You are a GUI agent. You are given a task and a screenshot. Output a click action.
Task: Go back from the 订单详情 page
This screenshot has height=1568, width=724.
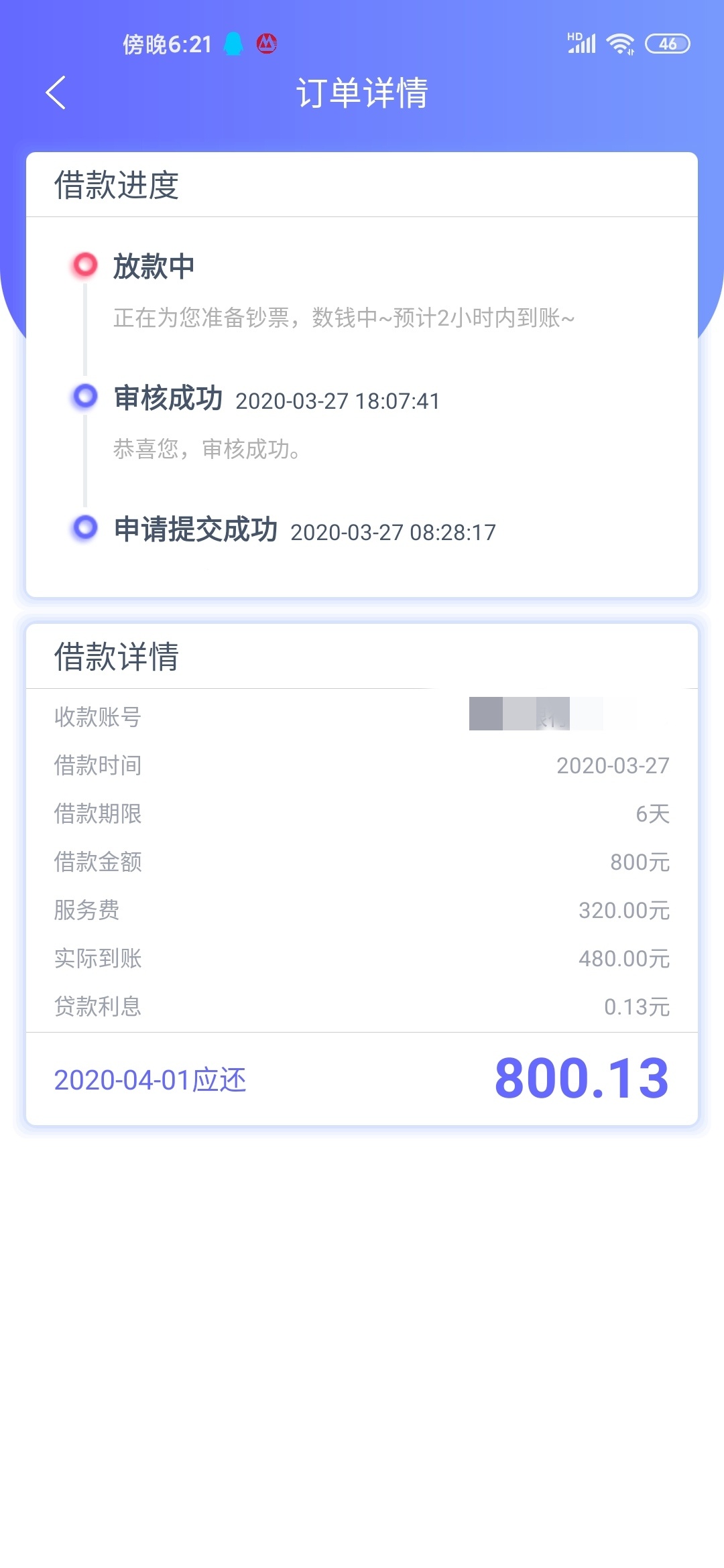[x=56, y=92]
